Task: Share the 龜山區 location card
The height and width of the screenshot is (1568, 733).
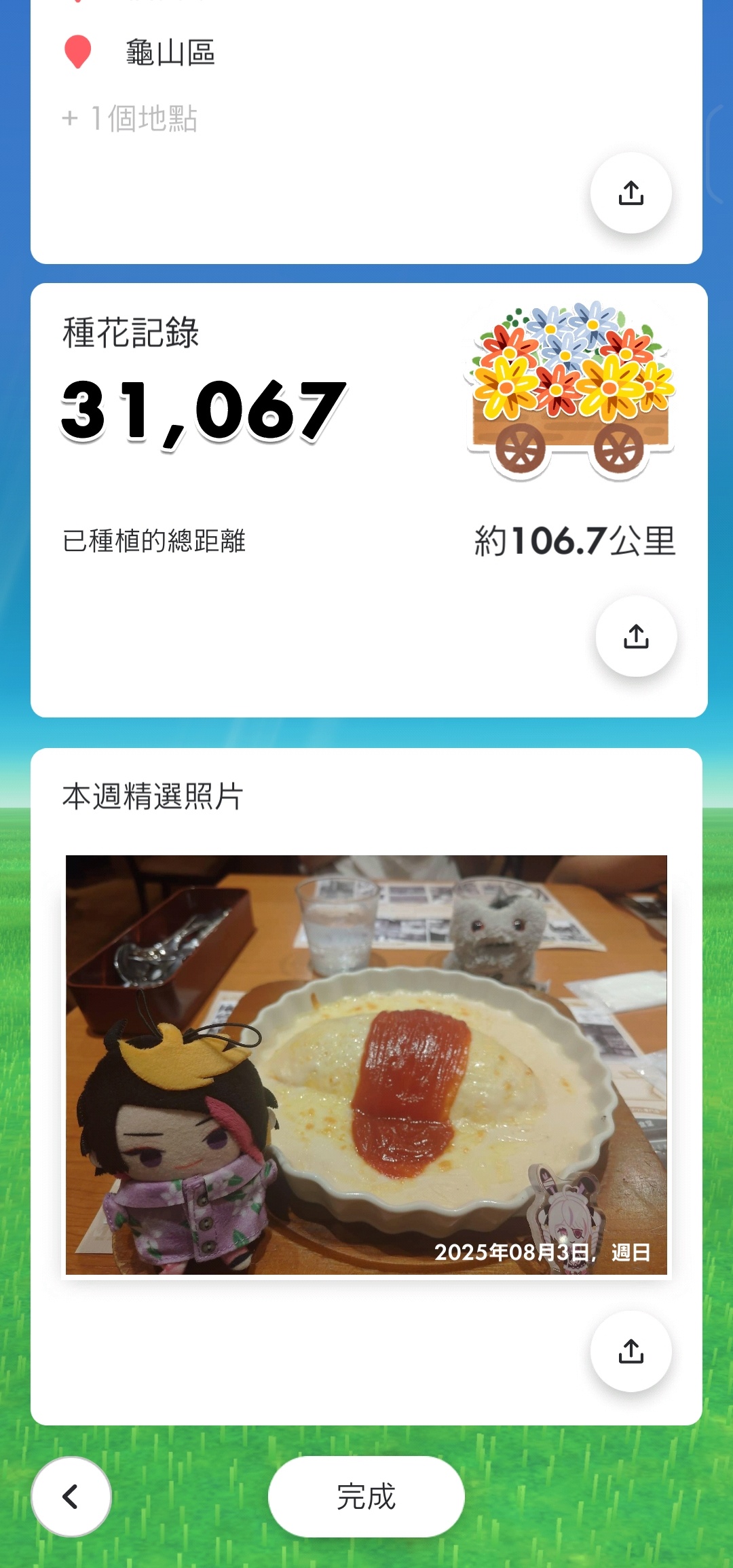Action: tap(631, 193)
